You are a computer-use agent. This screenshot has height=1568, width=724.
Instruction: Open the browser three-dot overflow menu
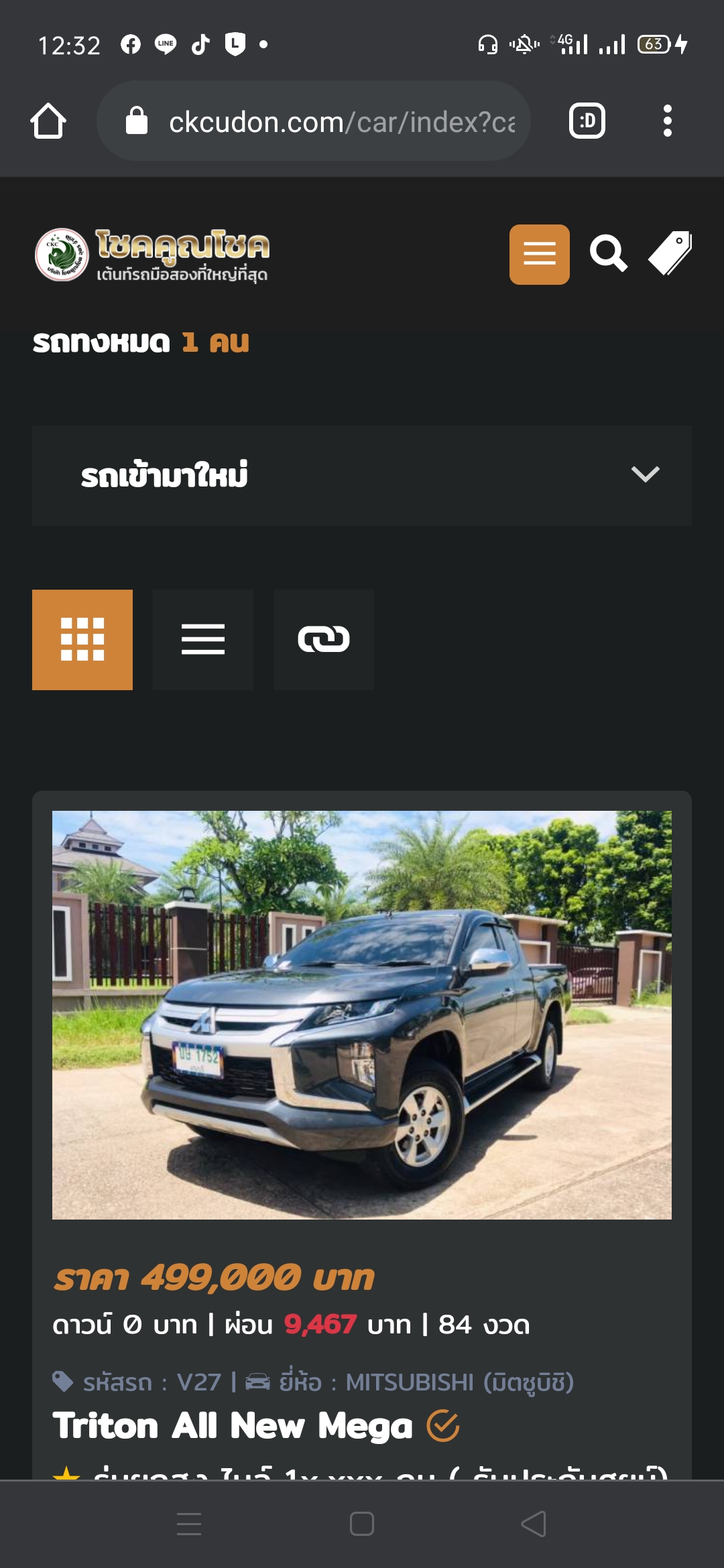(667, 121)
